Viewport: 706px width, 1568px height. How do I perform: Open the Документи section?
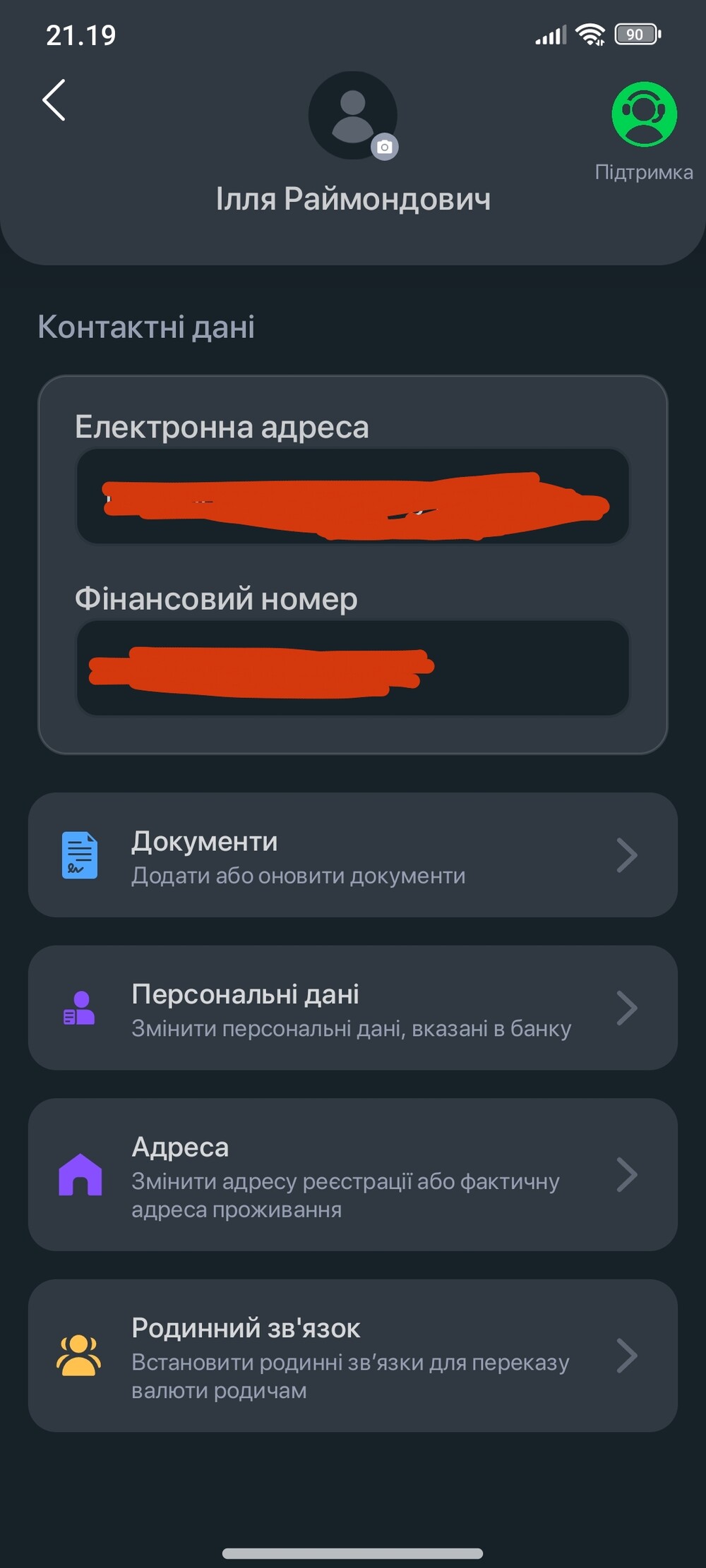coord(353,855)
